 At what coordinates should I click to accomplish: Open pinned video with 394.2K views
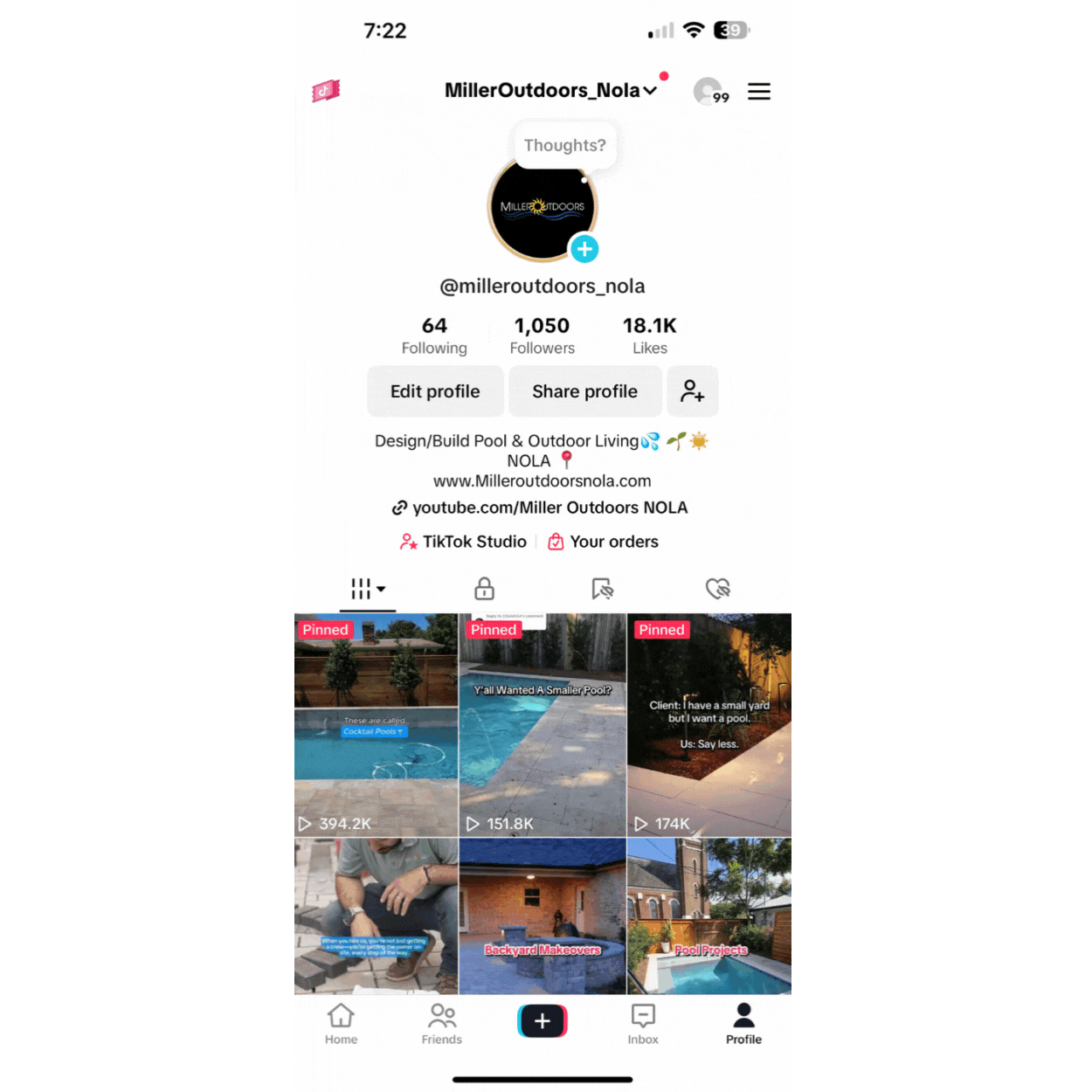(376, 725)
